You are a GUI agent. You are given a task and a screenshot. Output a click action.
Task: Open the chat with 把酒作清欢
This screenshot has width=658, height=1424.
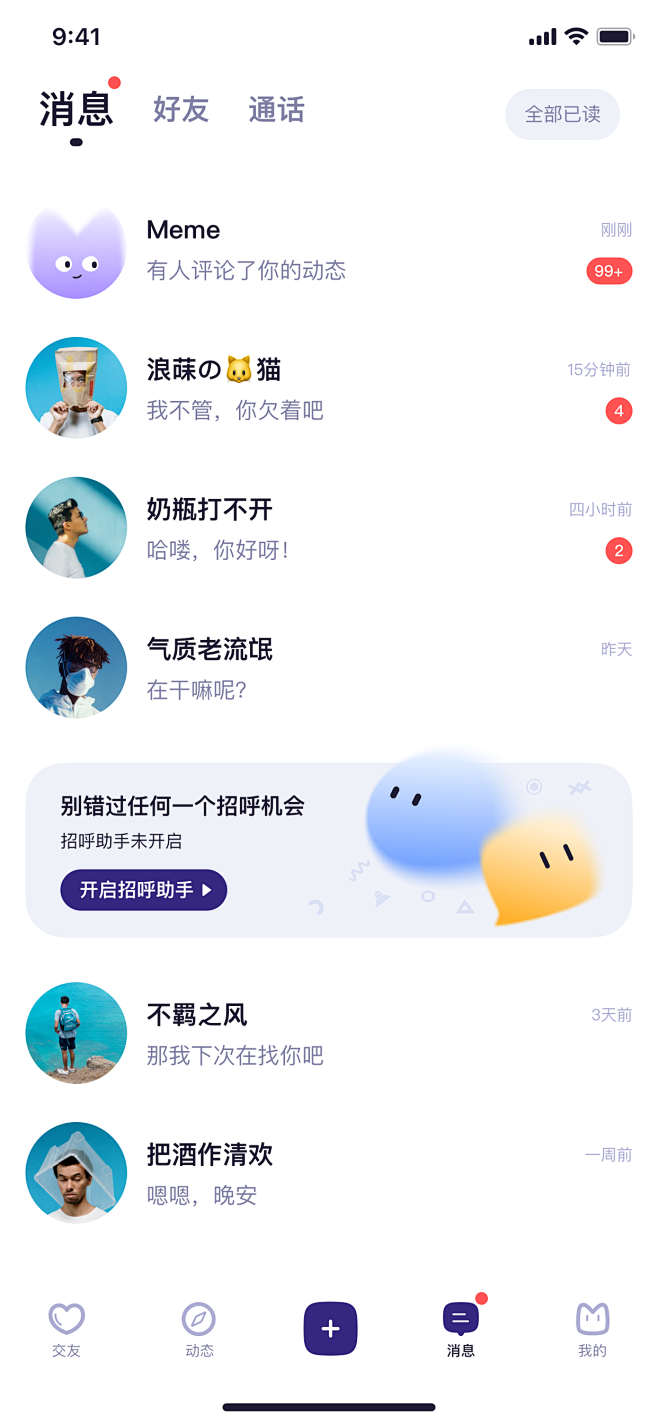[328, 1175]
